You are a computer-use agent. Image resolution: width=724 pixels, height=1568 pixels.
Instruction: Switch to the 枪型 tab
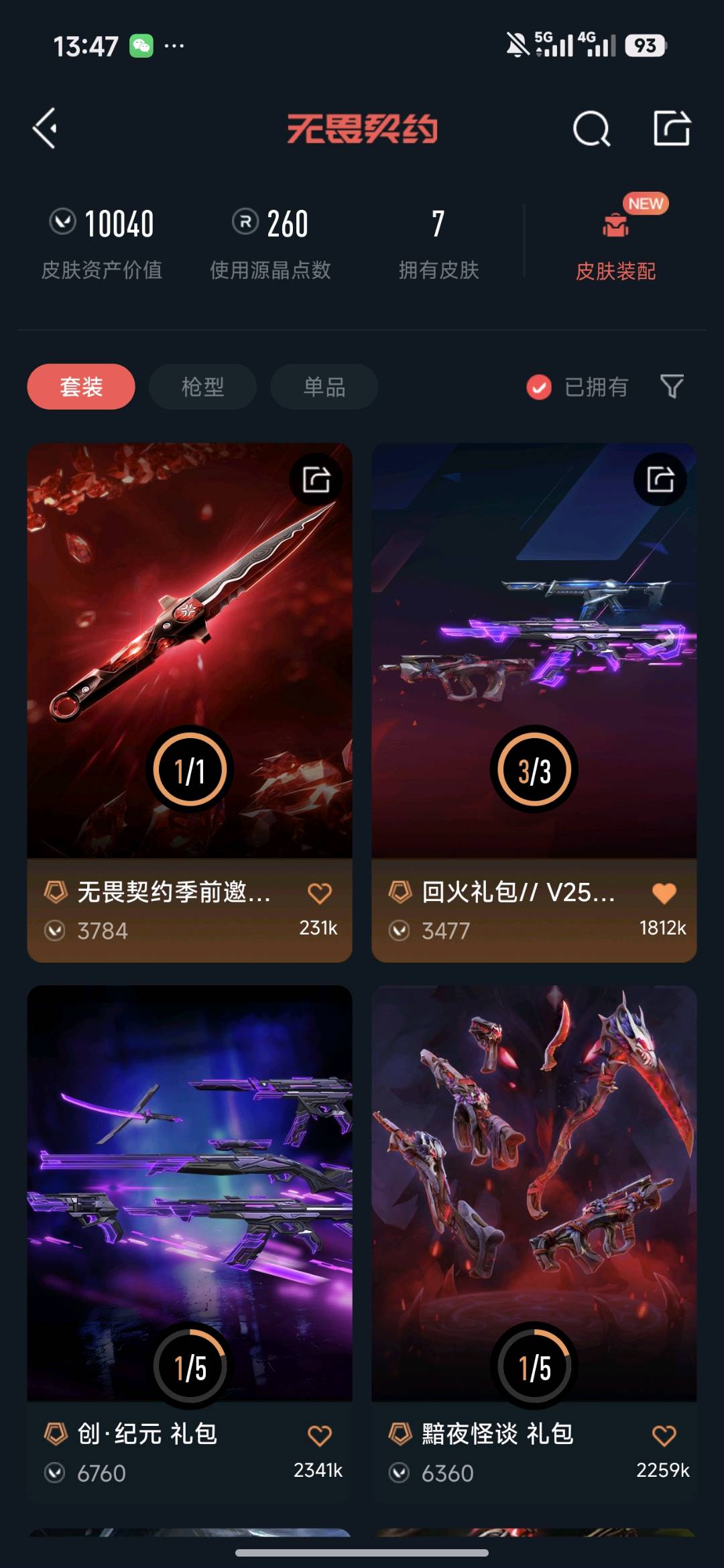point(202,387)
